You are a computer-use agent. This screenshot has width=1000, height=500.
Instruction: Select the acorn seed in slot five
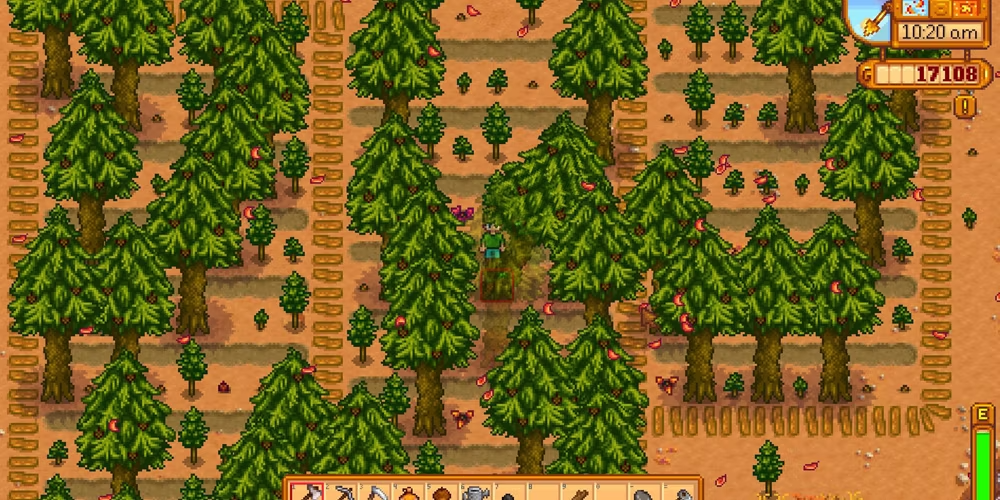coord(439,492)
